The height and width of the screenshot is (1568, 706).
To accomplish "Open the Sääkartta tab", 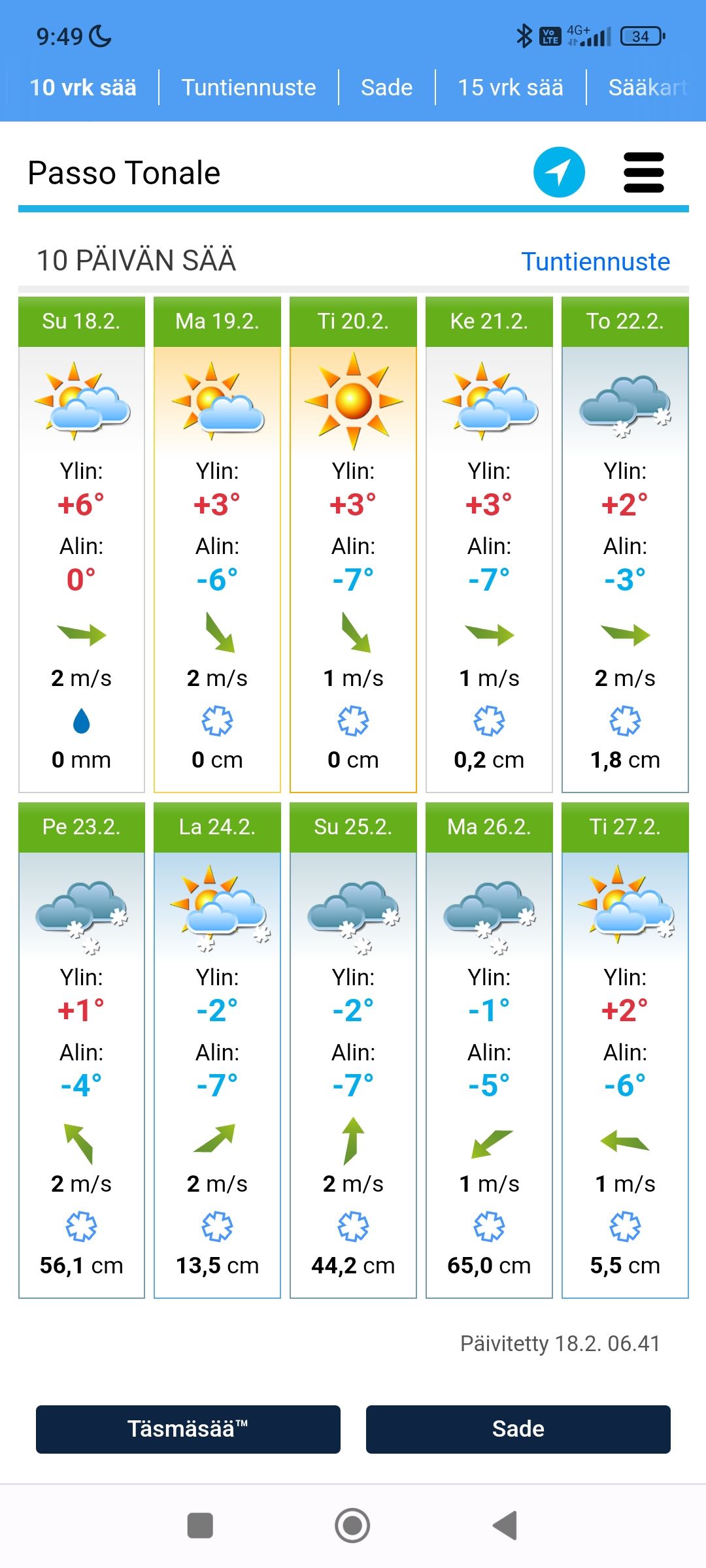I will pyautogui.click(x=647, y=88).
